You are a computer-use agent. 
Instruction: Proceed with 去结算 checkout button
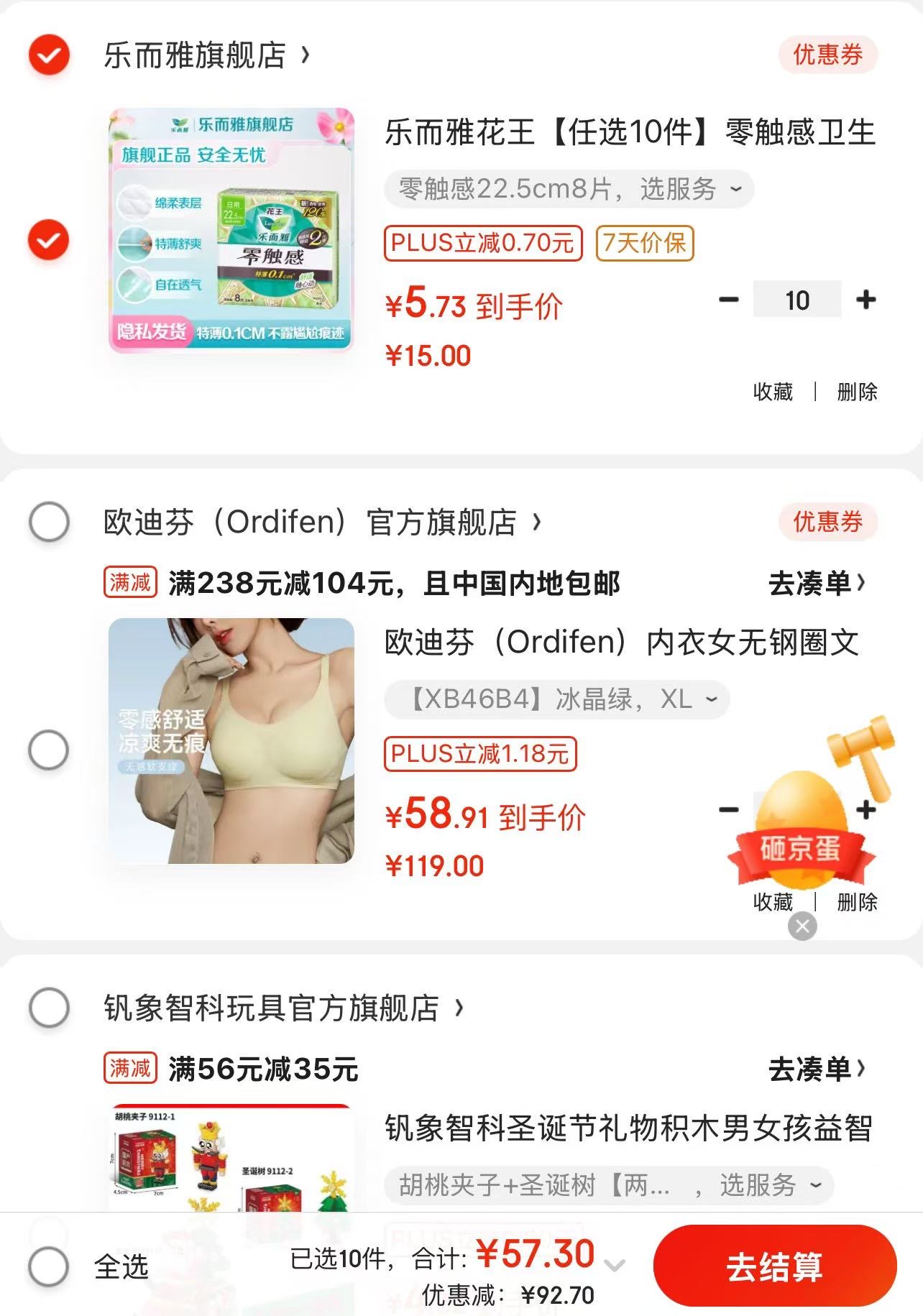[x=774, y=1266]
